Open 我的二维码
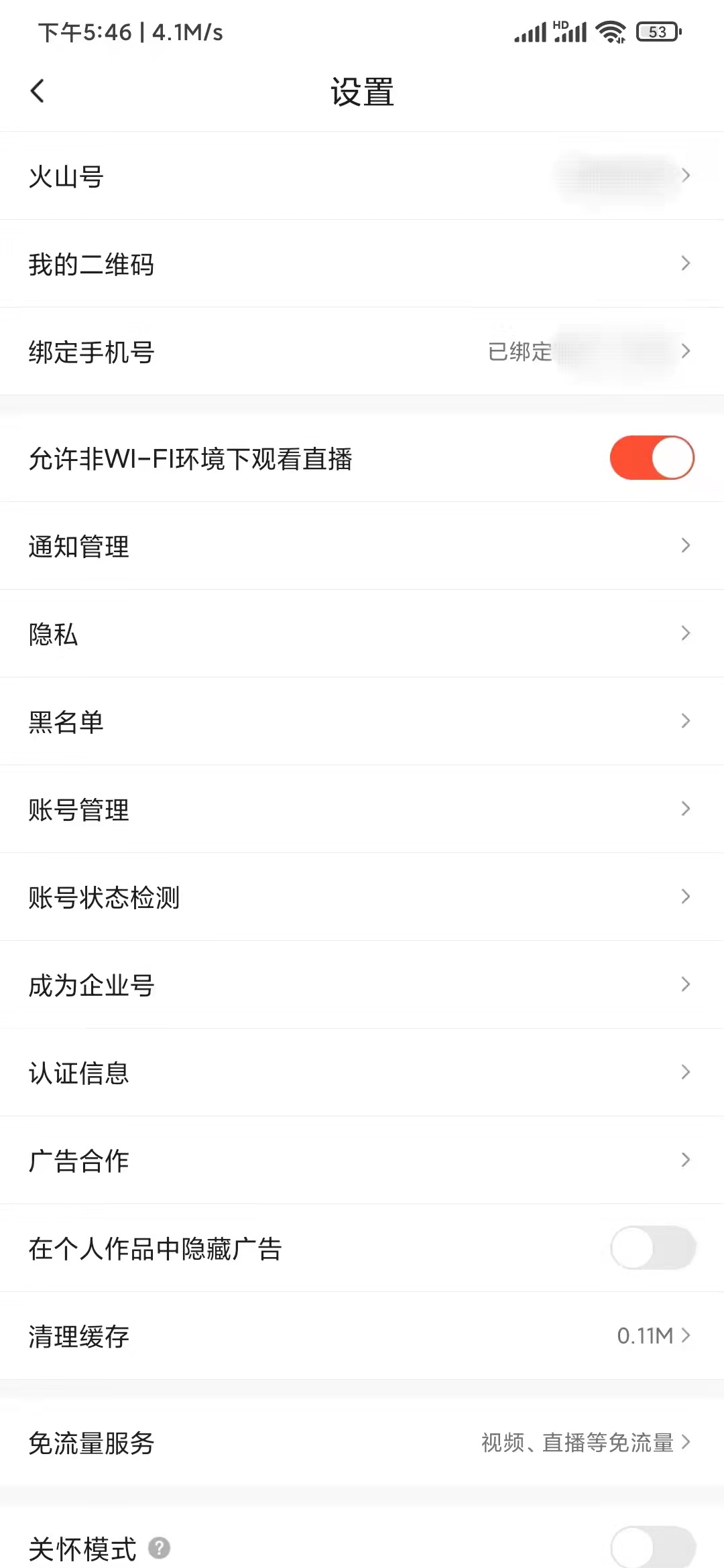Screen dimensions: 724x1568 click(x=362, y=264)
